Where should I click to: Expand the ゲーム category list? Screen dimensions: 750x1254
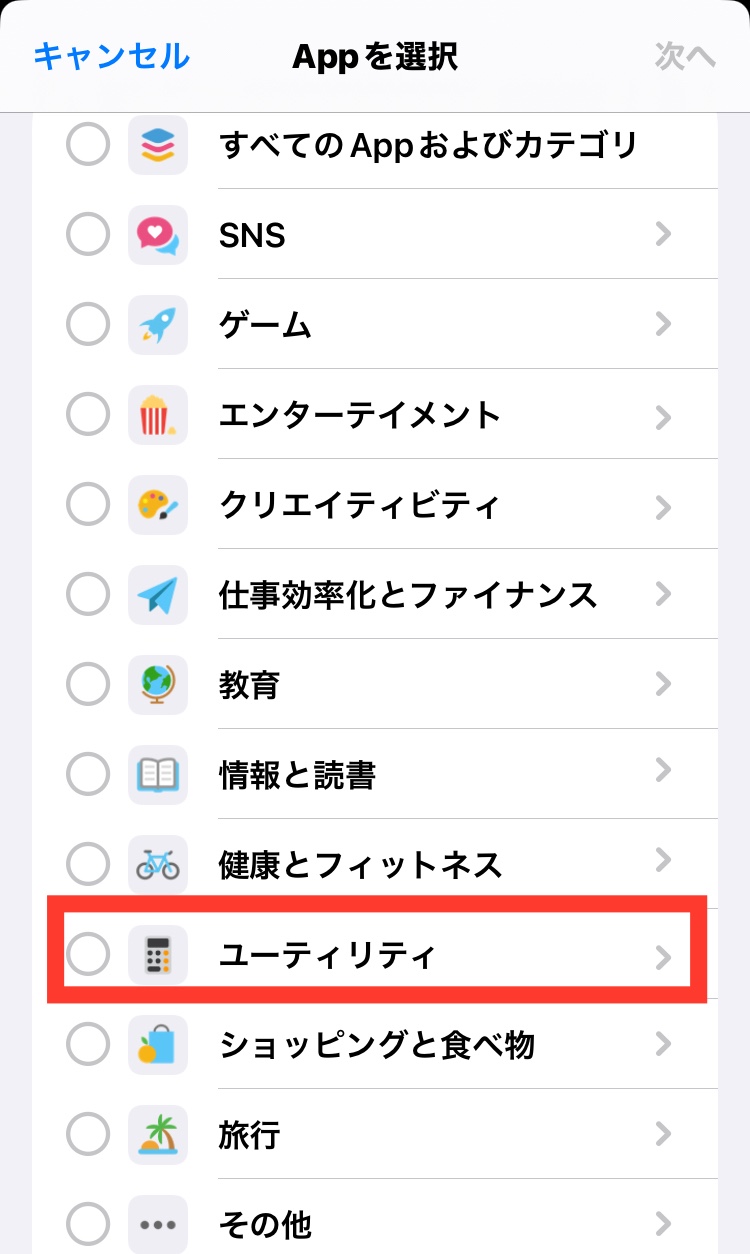[662, 326]
